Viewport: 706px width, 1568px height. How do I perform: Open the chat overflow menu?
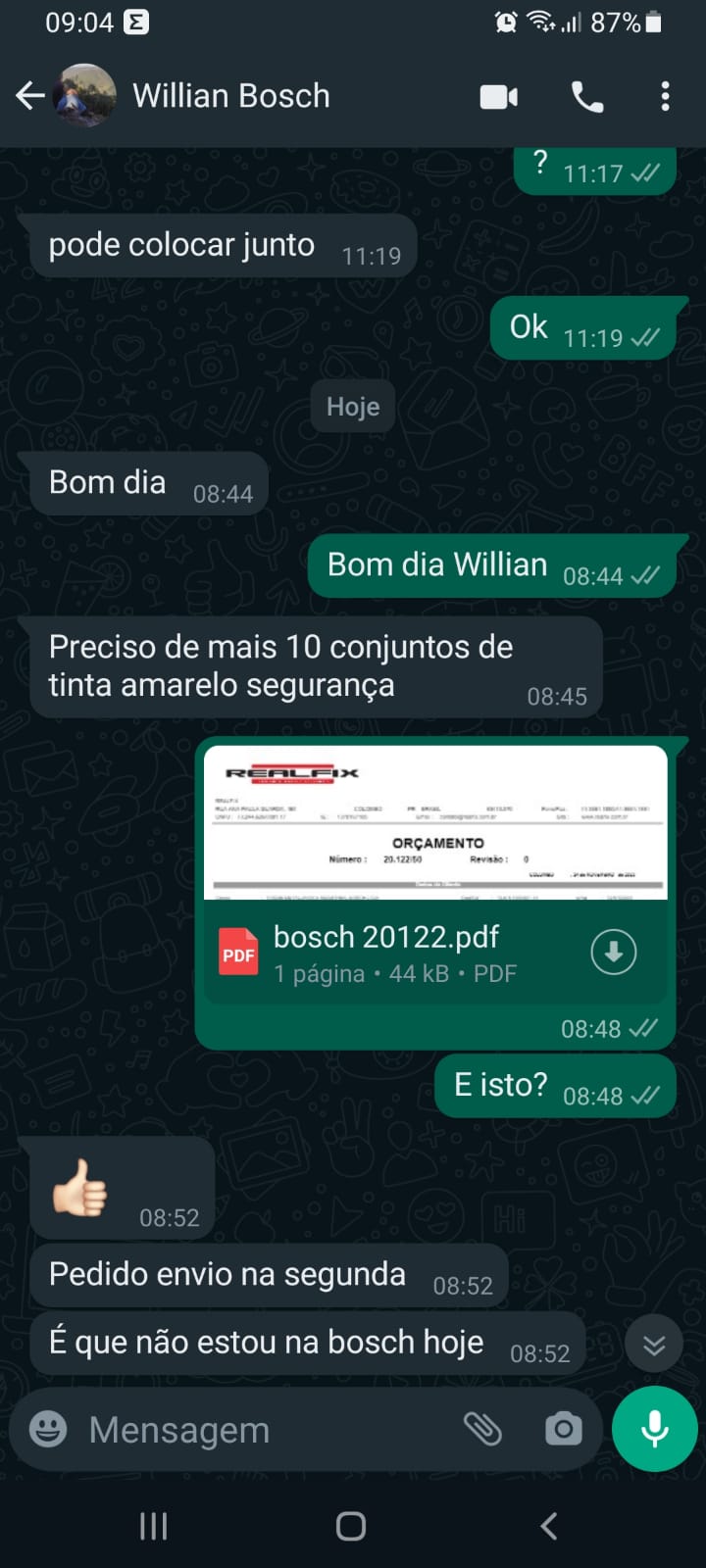click(665, 96)
